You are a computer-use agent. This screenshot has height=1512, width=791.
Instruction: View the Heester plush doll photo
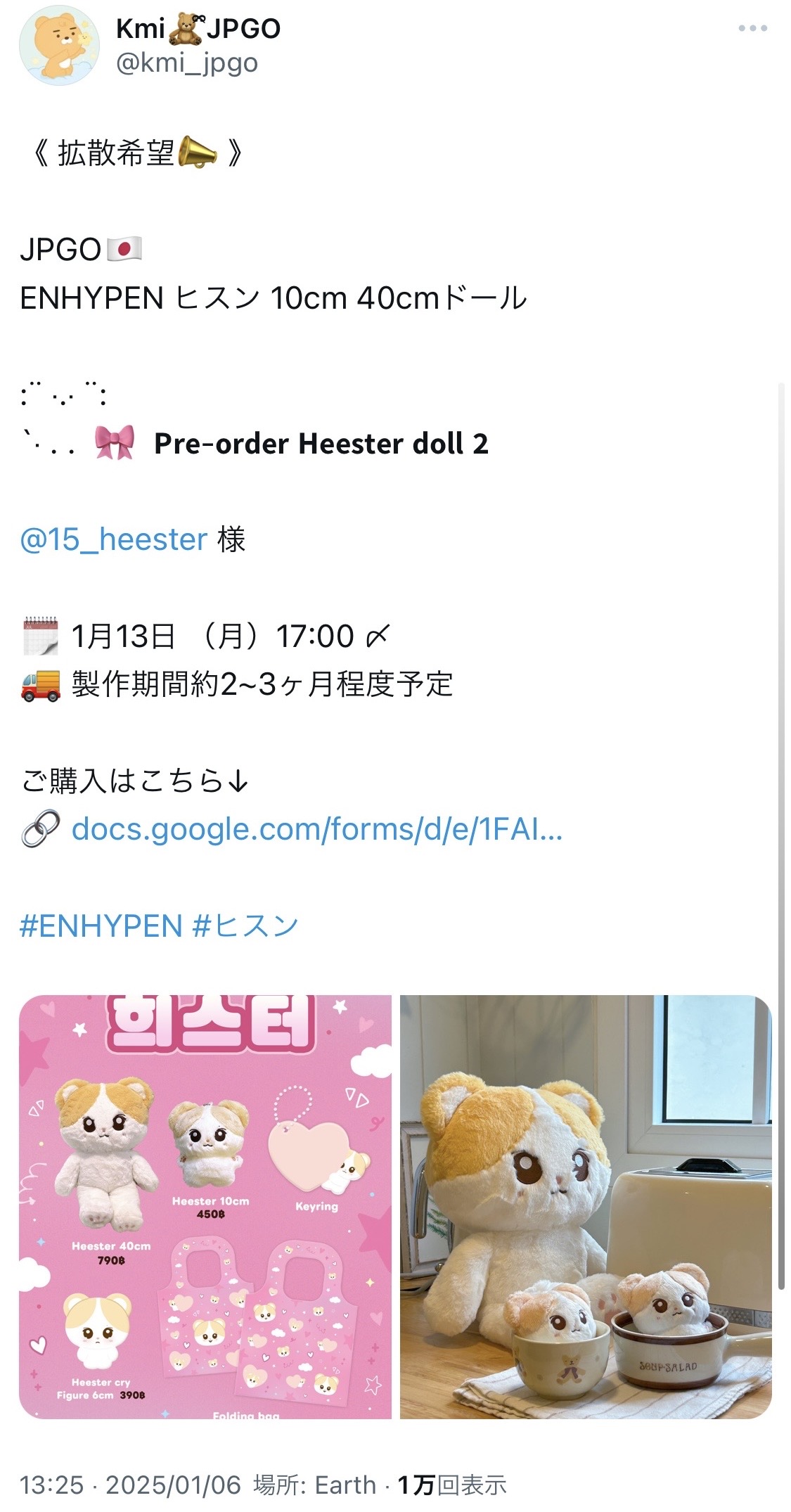pos(586,1207)
